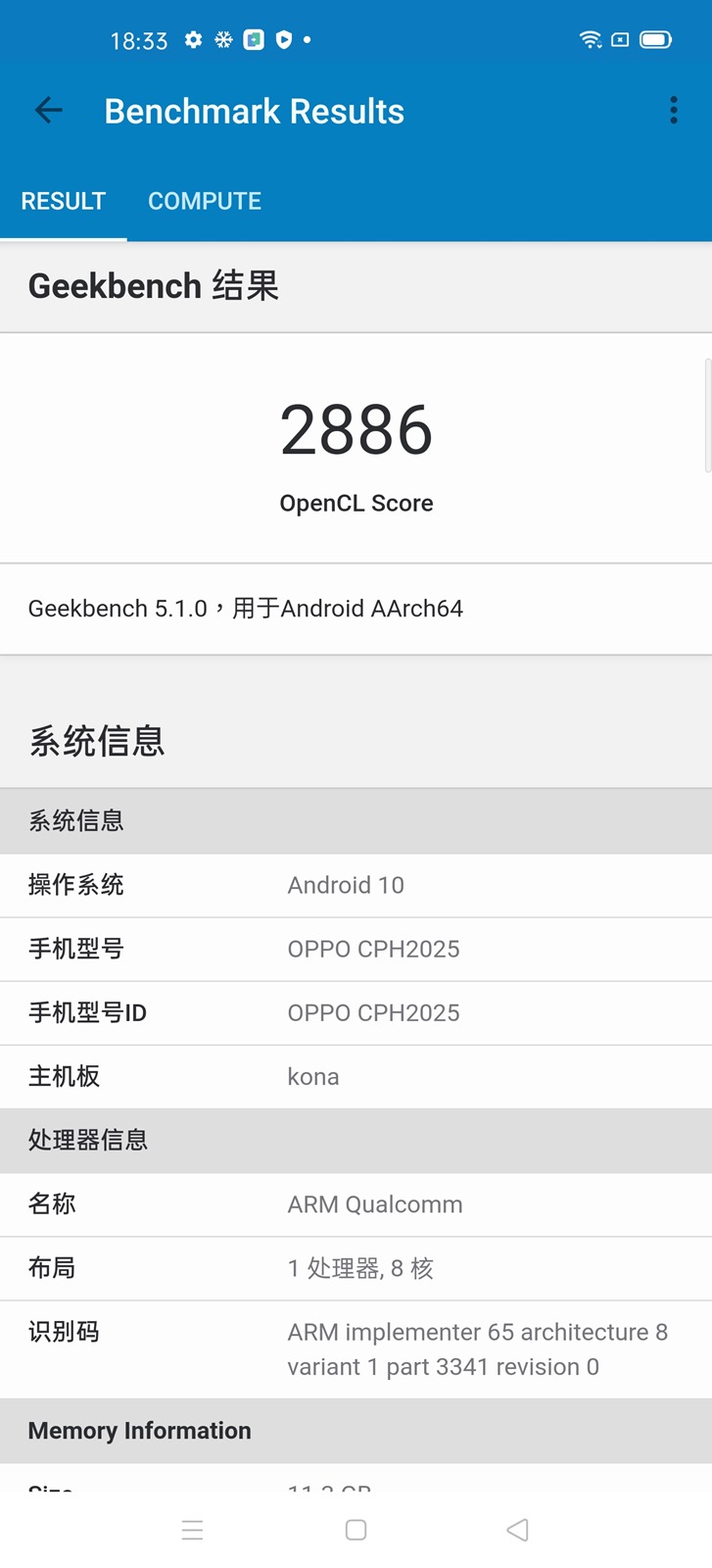Go back using the app bar arrow

[48, 111]
